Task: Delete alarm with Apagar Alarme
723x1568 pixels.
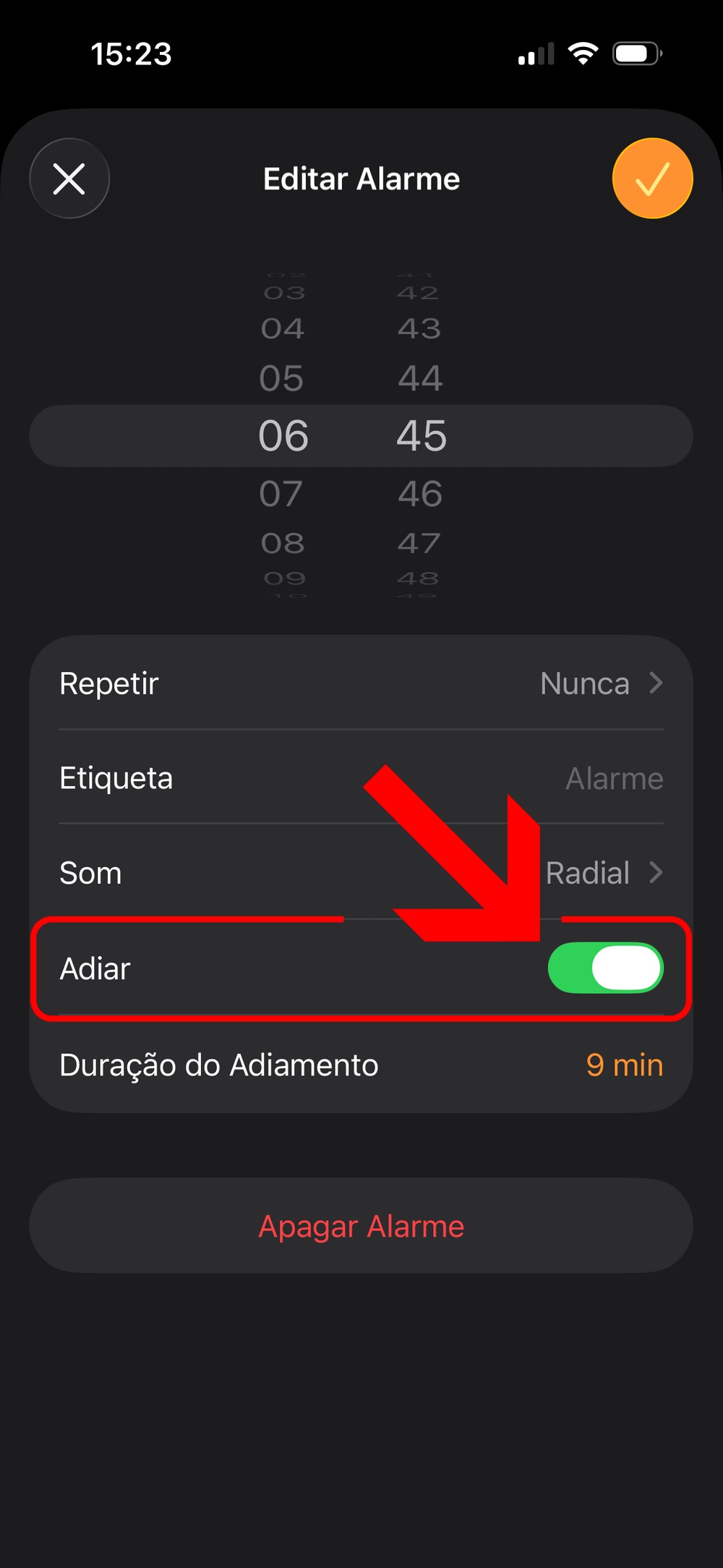Action: point(361,1227)
